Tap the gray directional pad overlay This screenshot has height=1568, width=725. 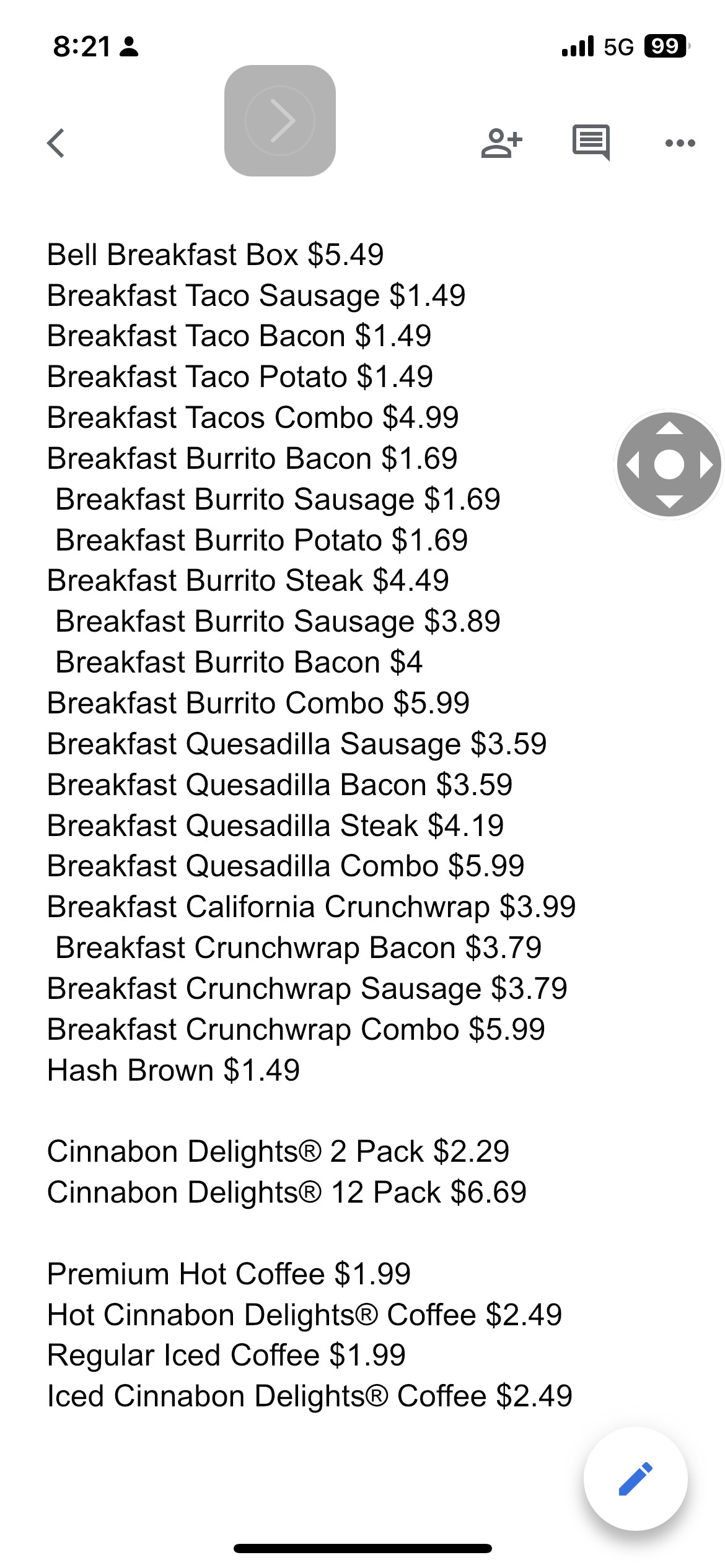point(669,464)
